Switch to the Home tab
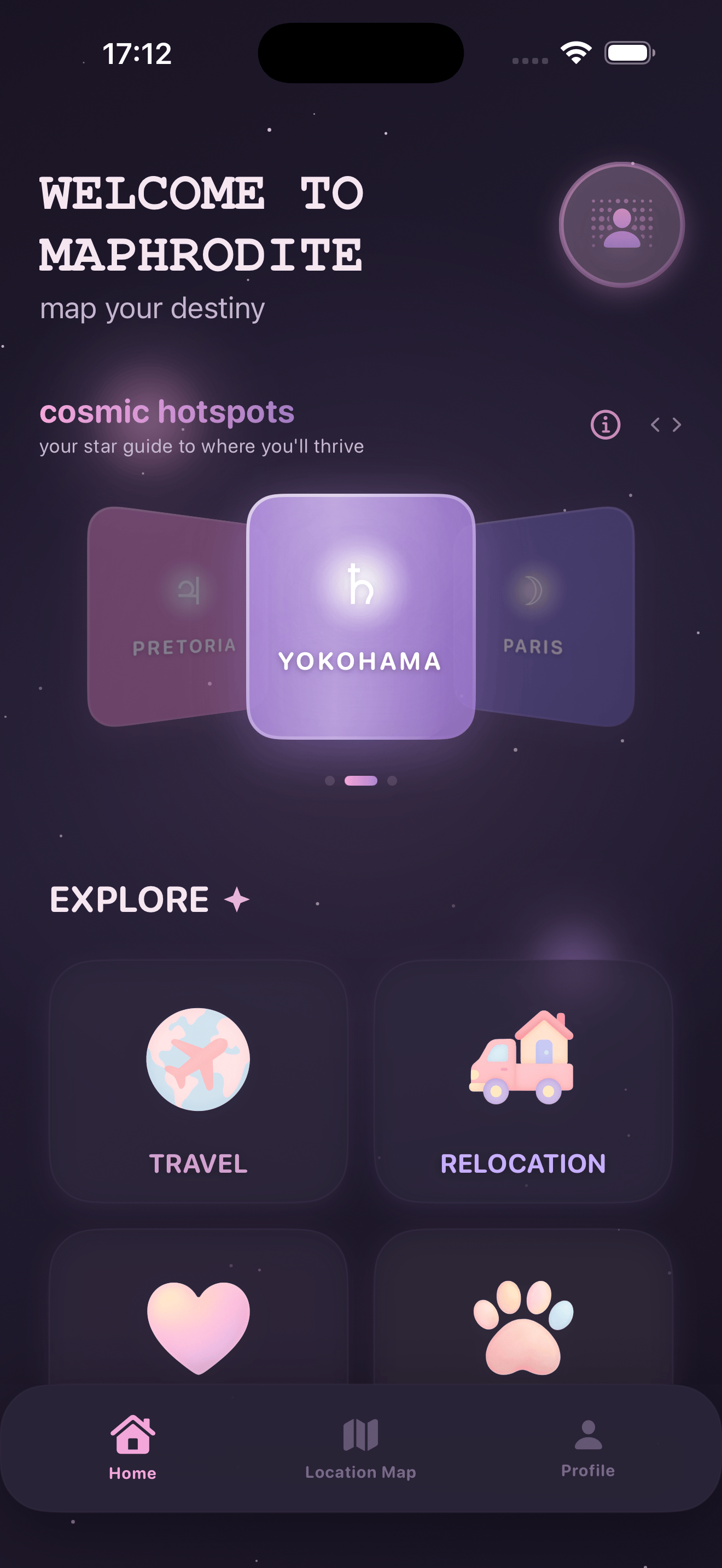The width and height of the screenshot is (722, 1568). point(133,1448)
